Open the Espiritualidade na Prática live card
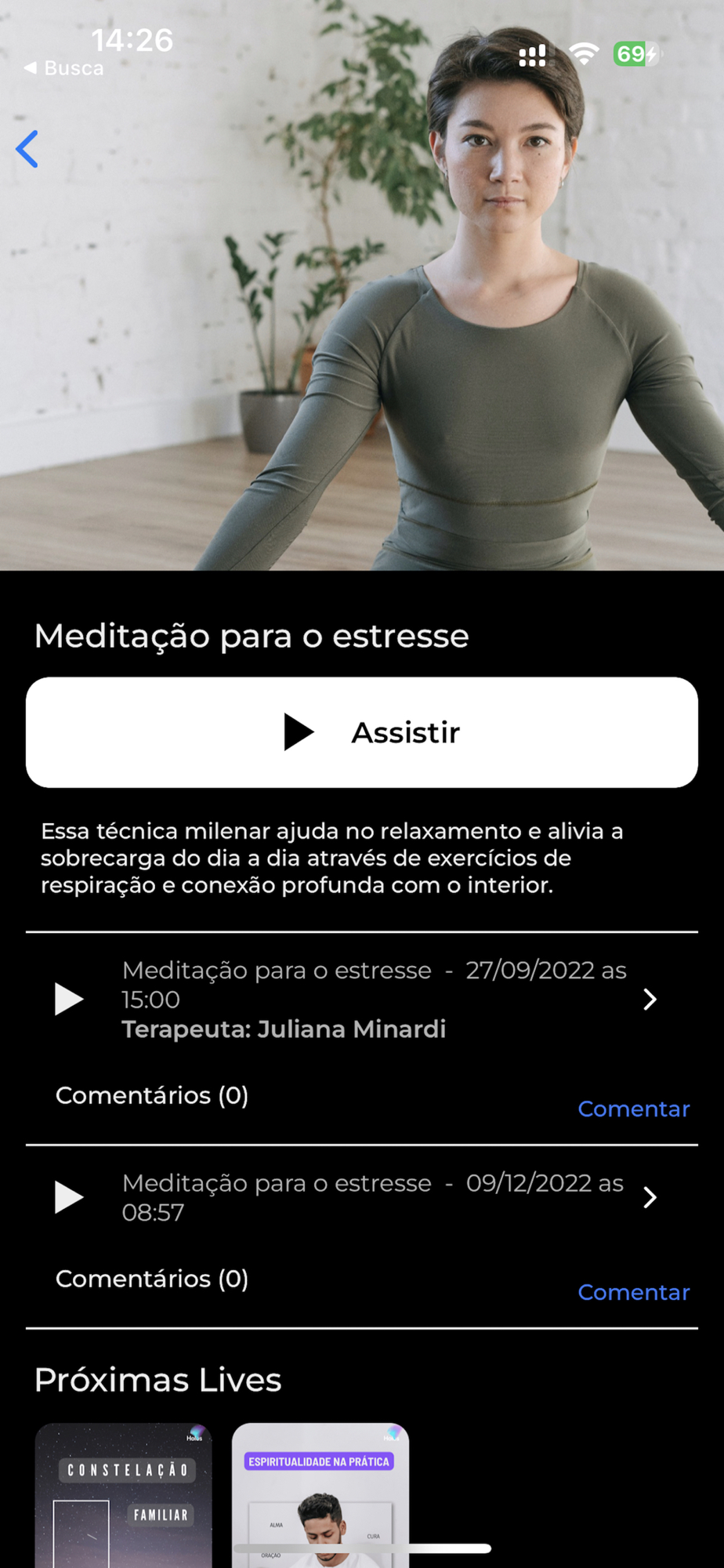 tap(320, 1494)
